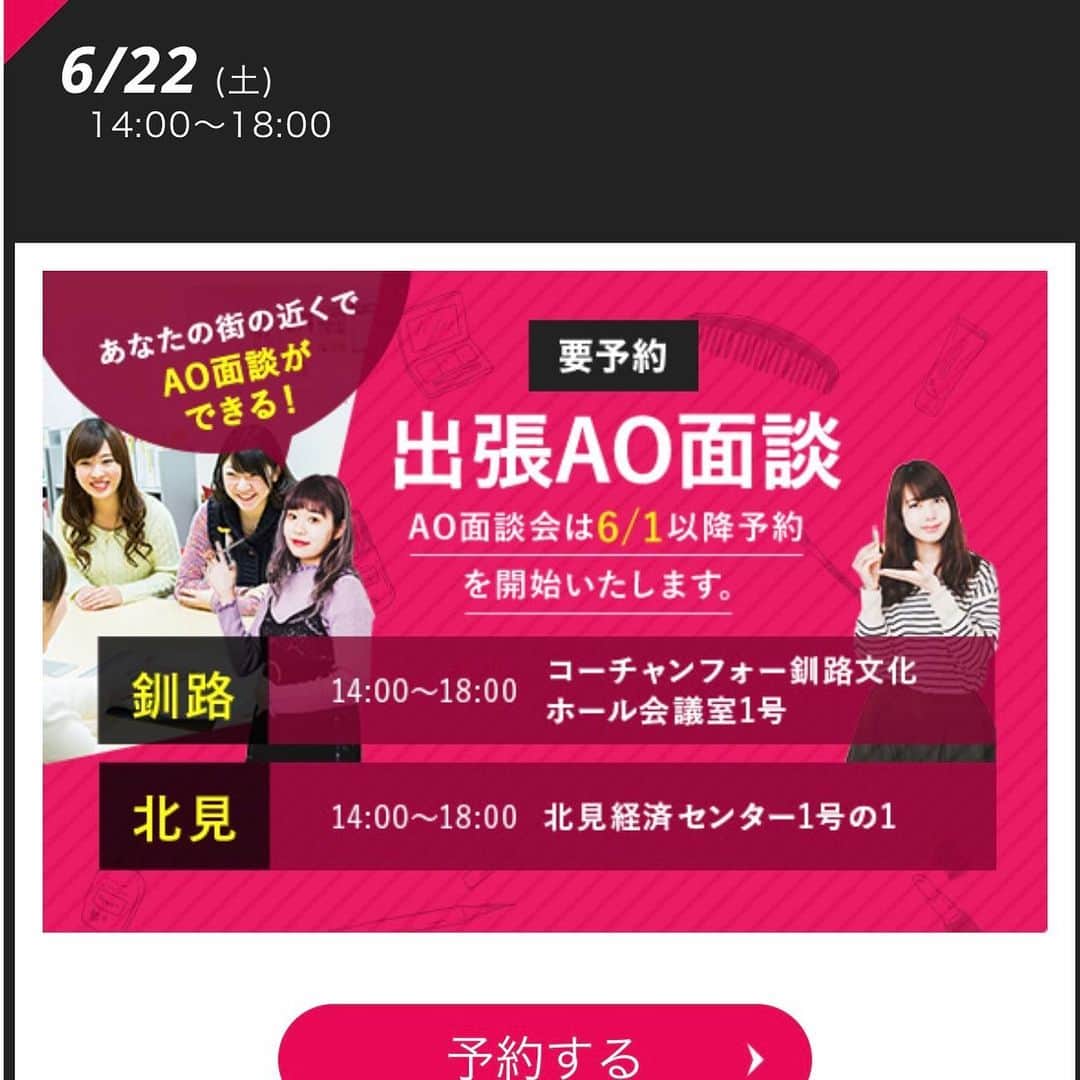Screen dimensions: 1080x1080
Task: Tap the 予約する reservation button
Action: 544,1052
